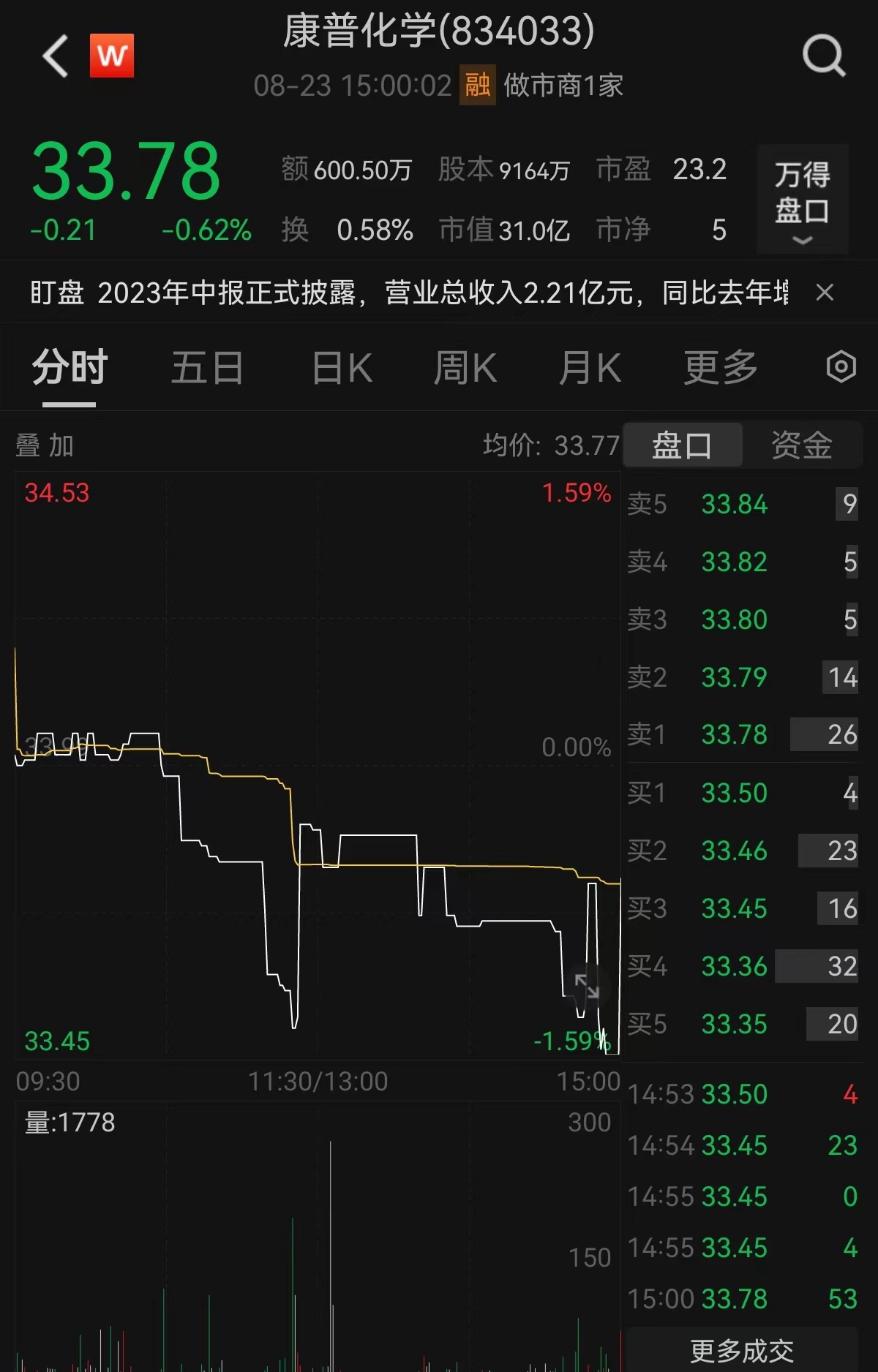Tap the red W Wind logo icon
Viewport: 878px width, 1372px height.
[x=112, y=56]
